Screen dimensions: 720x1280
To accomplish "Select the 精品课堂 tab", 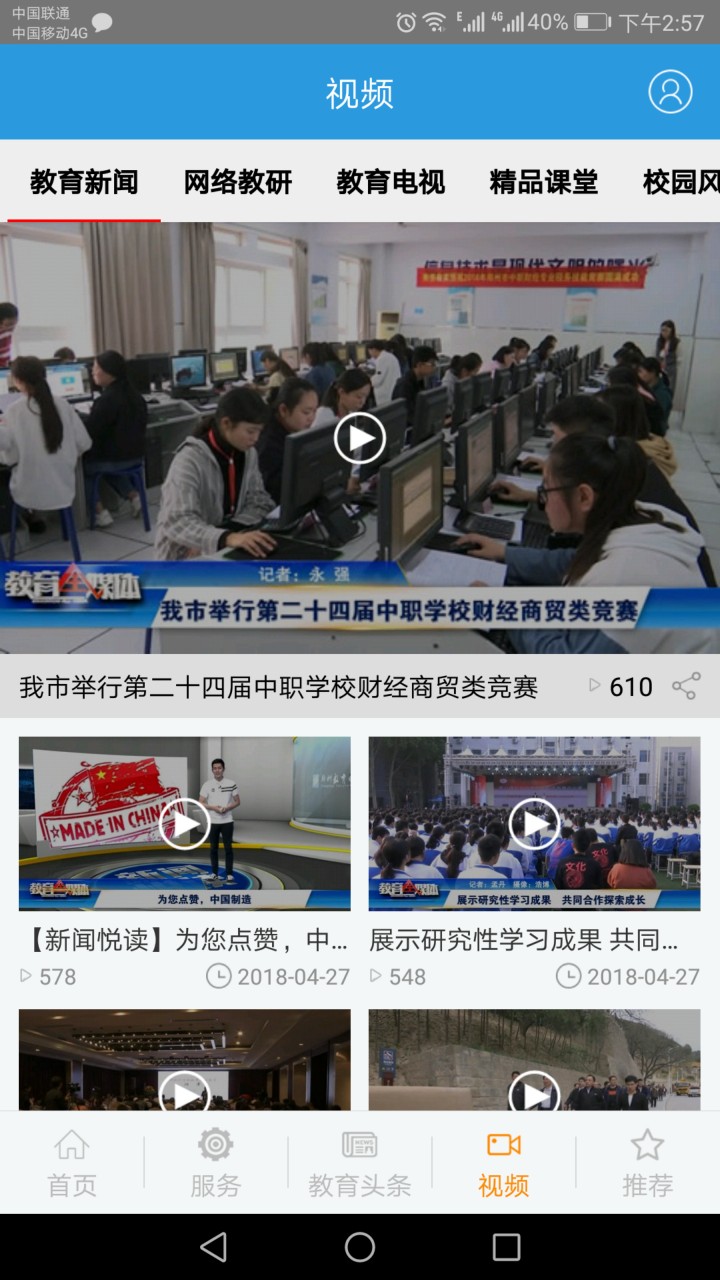I will pos(543,182).
